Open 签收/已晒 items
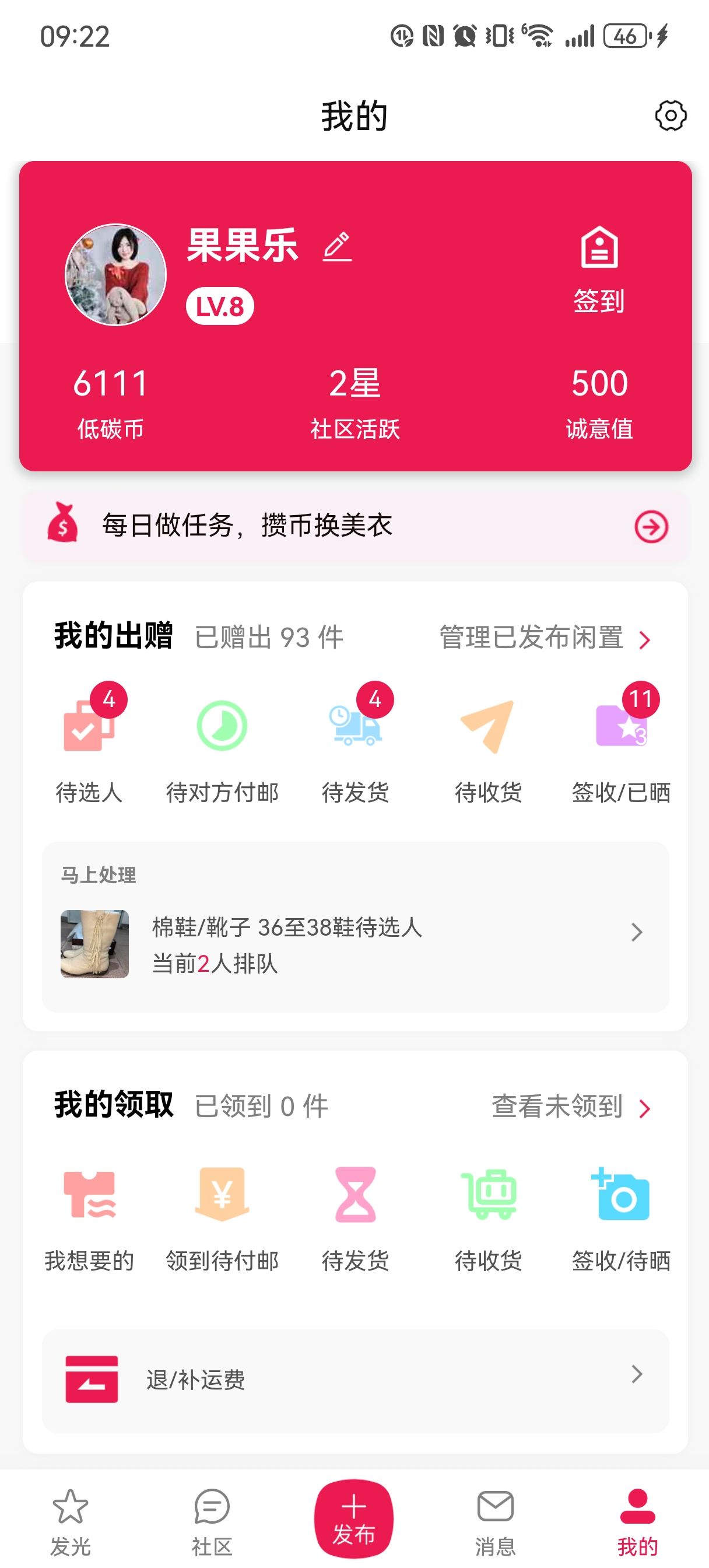Screen dimensions: 709x1568 click(x=621, y=747)
